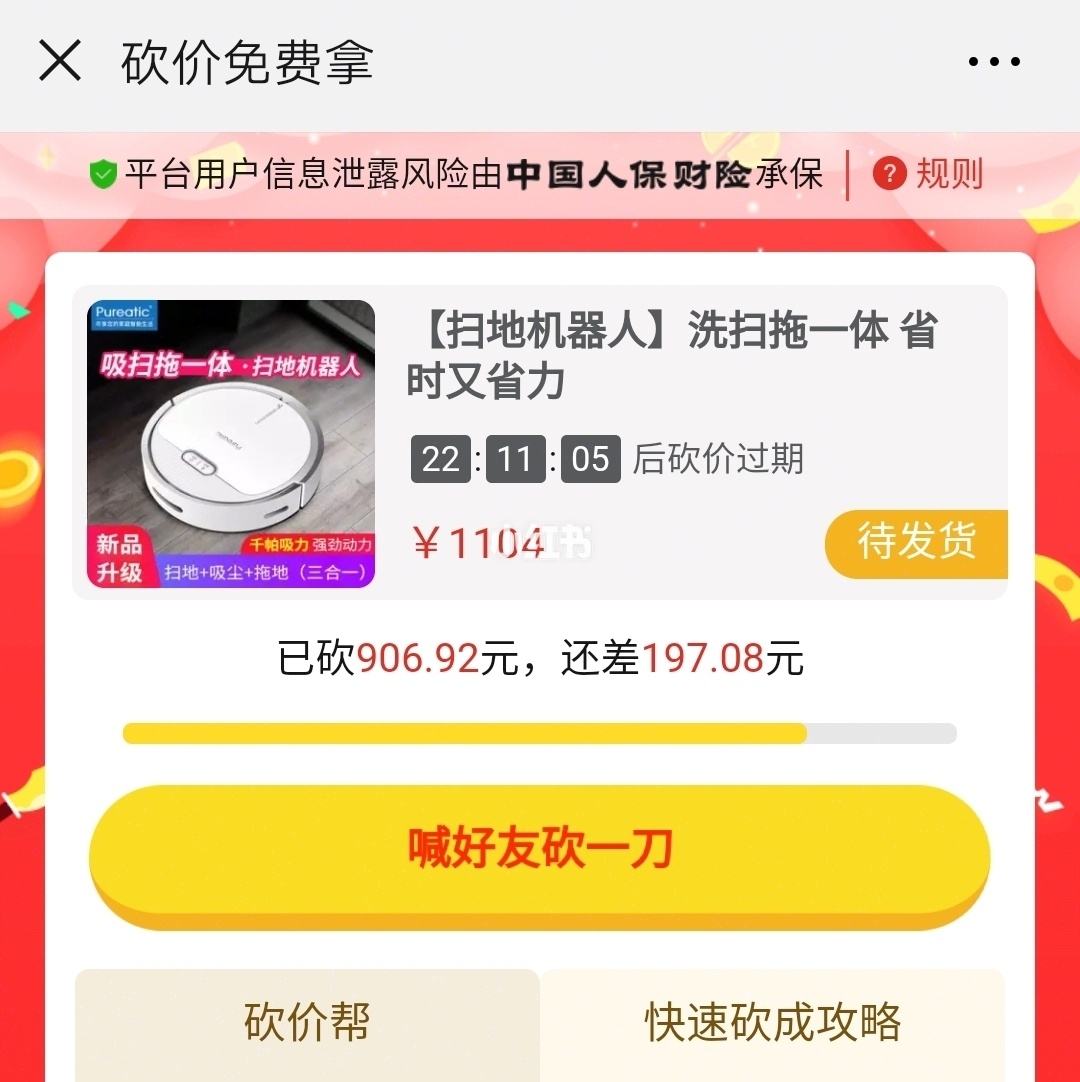Tap the countdown seconds box showing 05

pos(590,459)
